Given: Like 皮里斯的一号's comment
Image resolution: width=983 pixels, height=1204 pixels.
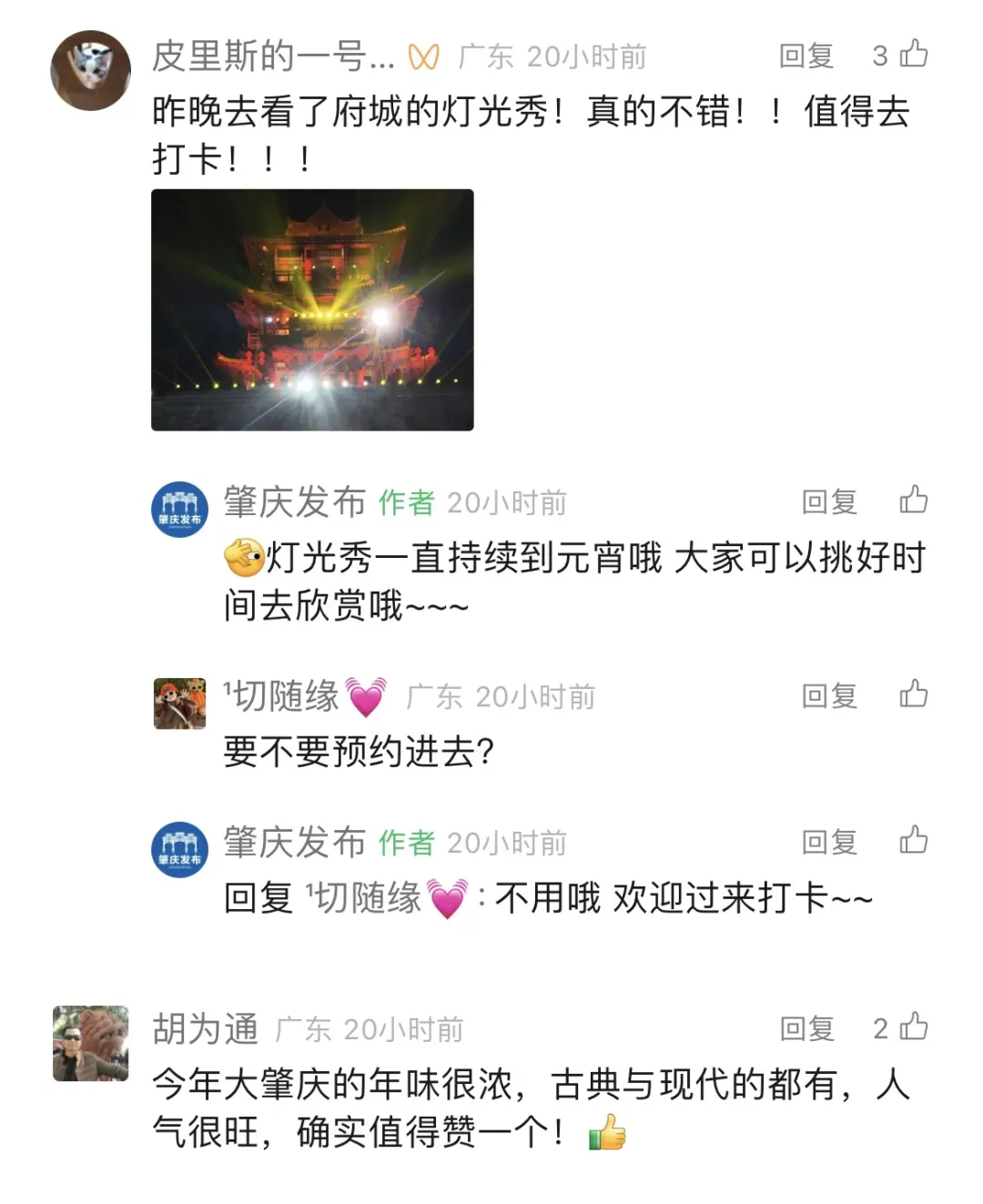Looking at the screenshot, I should point(913,55).
